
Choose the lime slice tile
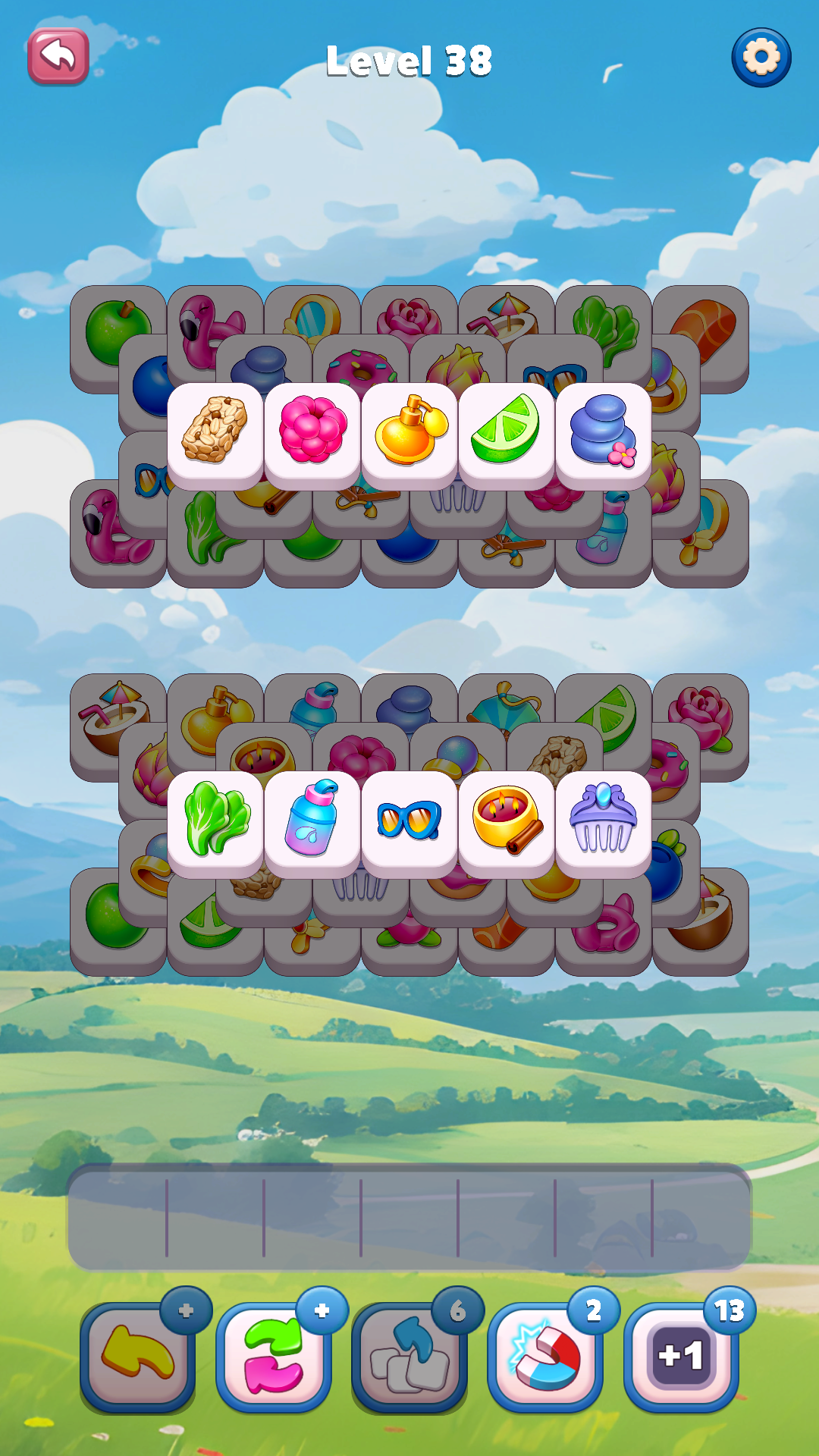506,431
